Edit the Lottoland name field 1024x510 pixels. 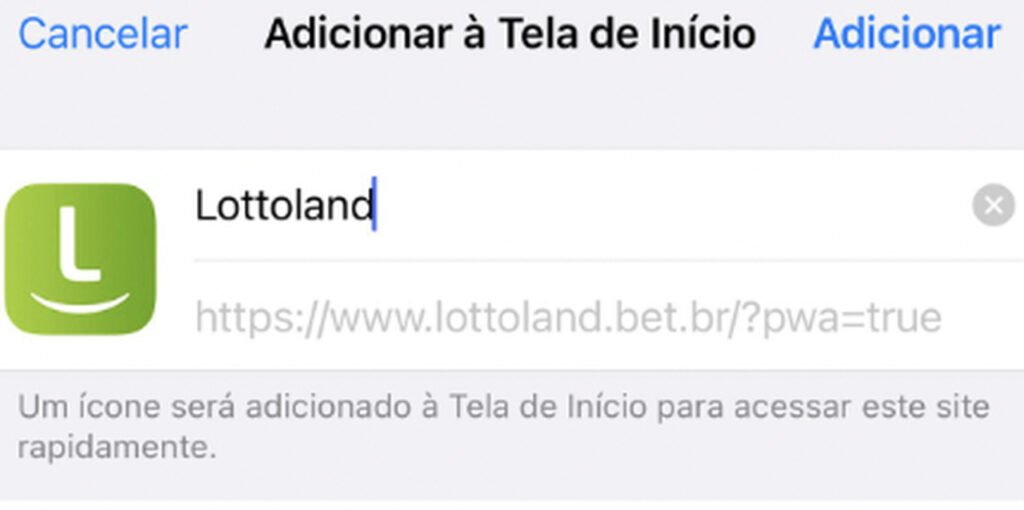tap(560, 206)
